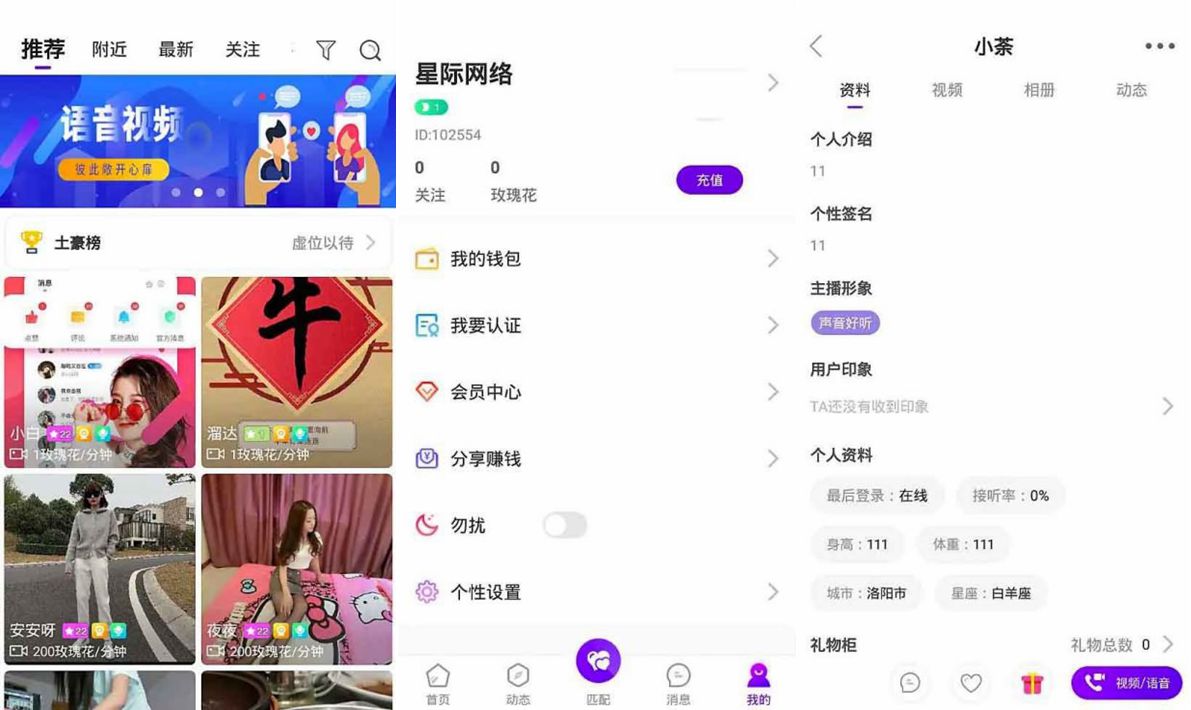Tap the center 匹配 match button
The width and height of the screenshot is (1191, 710).
[598, 662]
